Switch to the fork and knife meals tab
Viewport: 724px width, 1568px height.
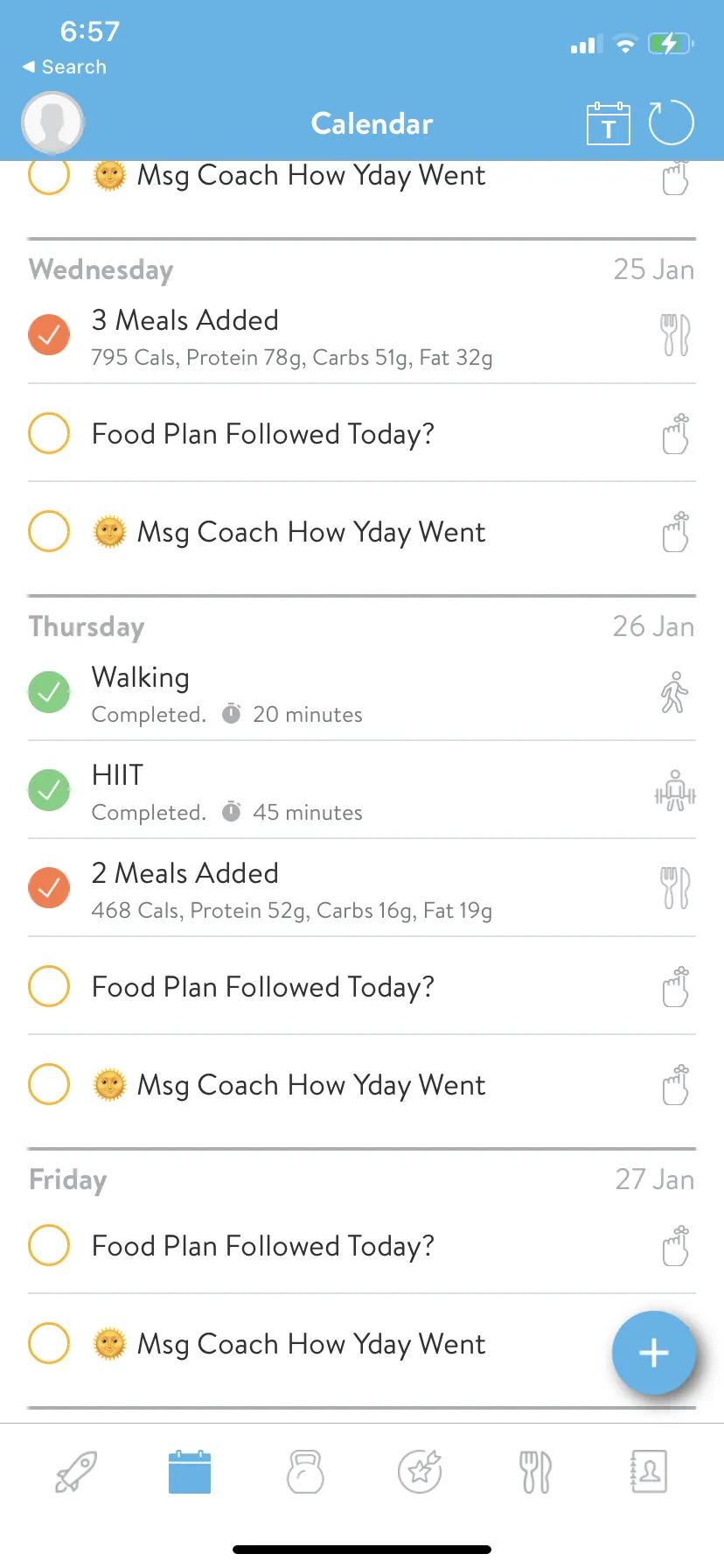point(535,1472)
